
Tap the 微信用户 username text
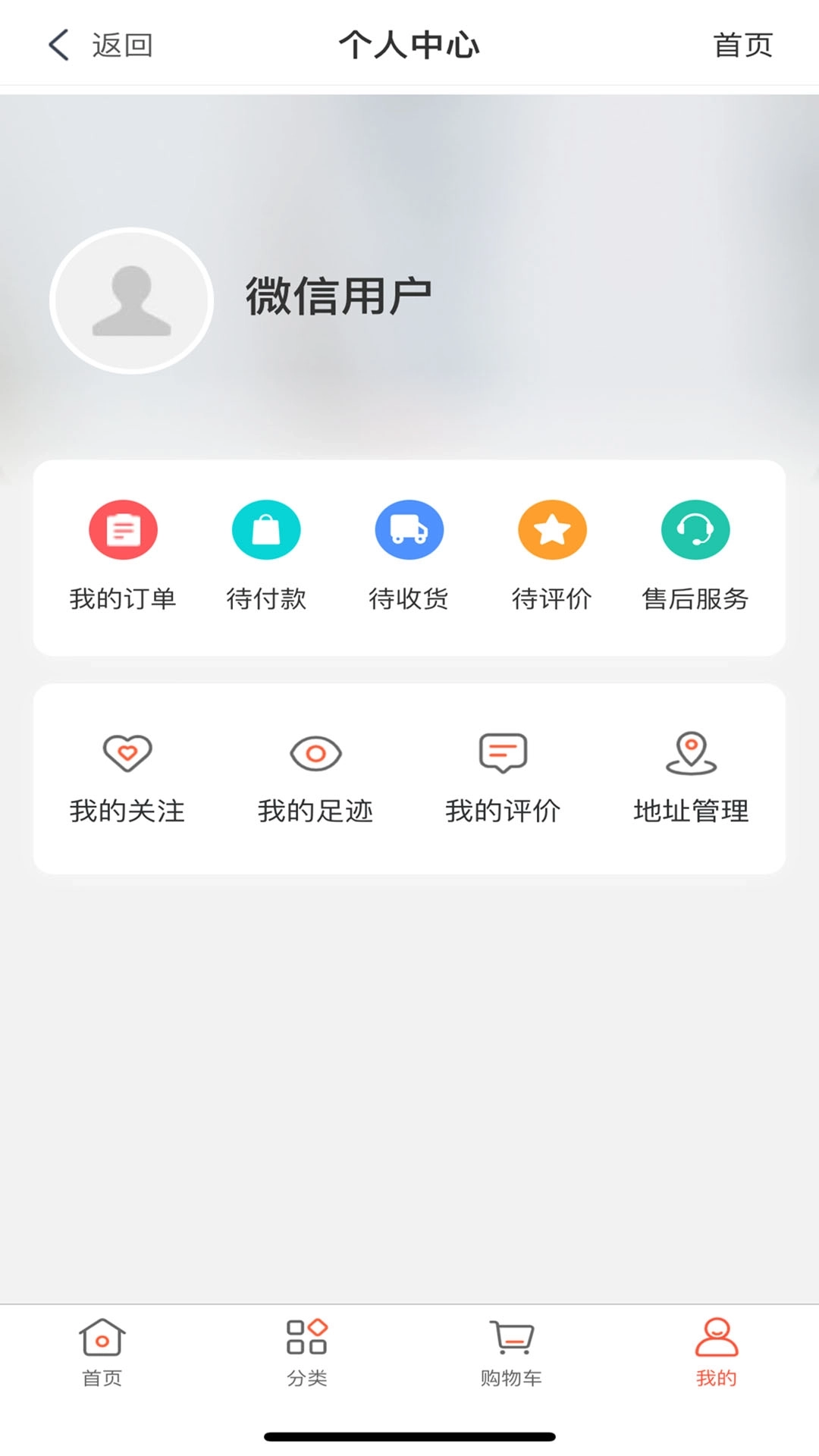339,292
